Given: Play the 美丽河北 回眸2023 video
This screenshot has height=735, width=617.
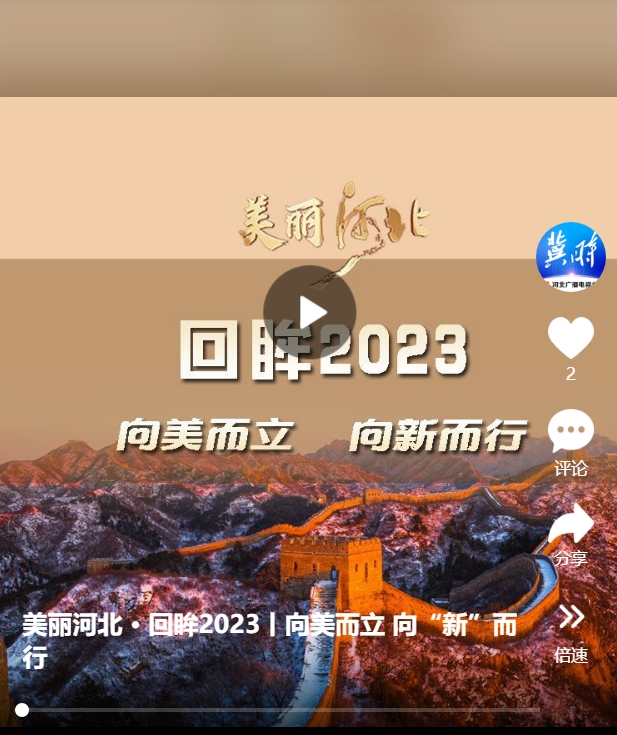Looking at the screenshot, I should [x=309, y=312].
